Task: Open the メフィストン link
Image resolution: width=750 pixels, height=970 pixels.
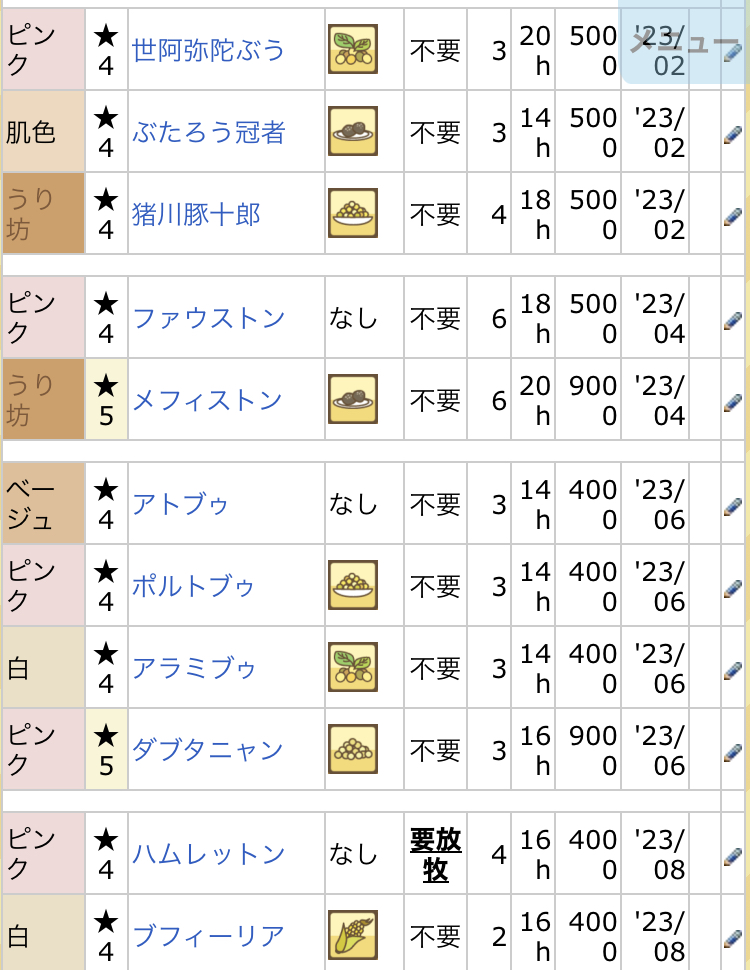Action: point(208,400)
